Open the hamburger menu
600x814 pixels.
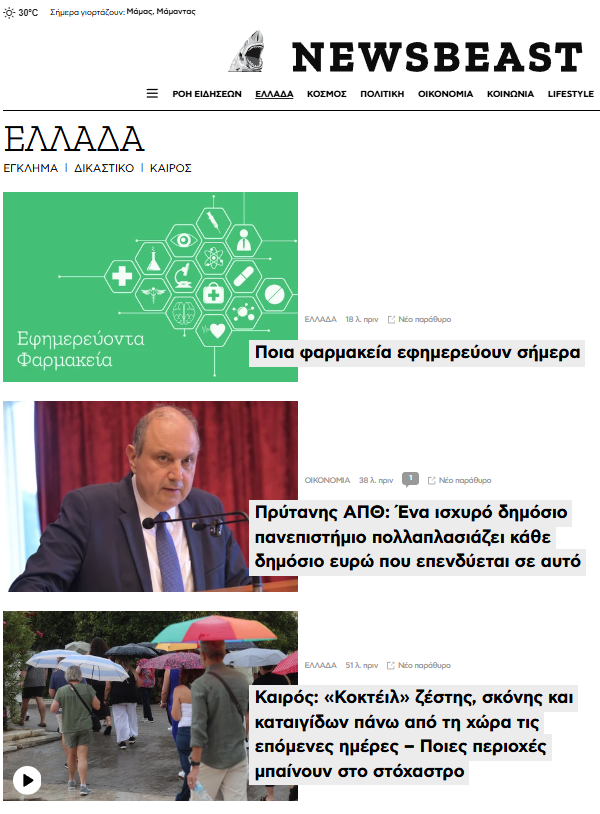pos(152,93)
